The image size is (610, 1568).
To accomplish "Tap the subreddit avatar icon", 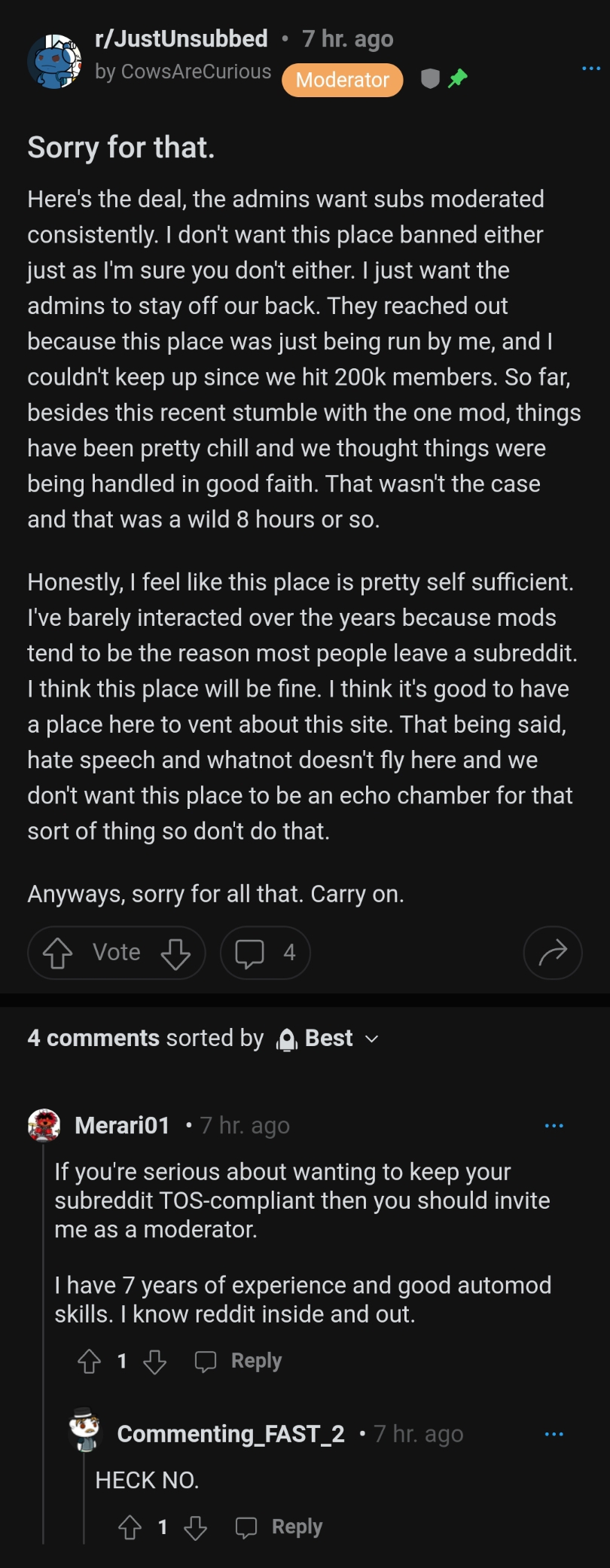I will point(54,62).
